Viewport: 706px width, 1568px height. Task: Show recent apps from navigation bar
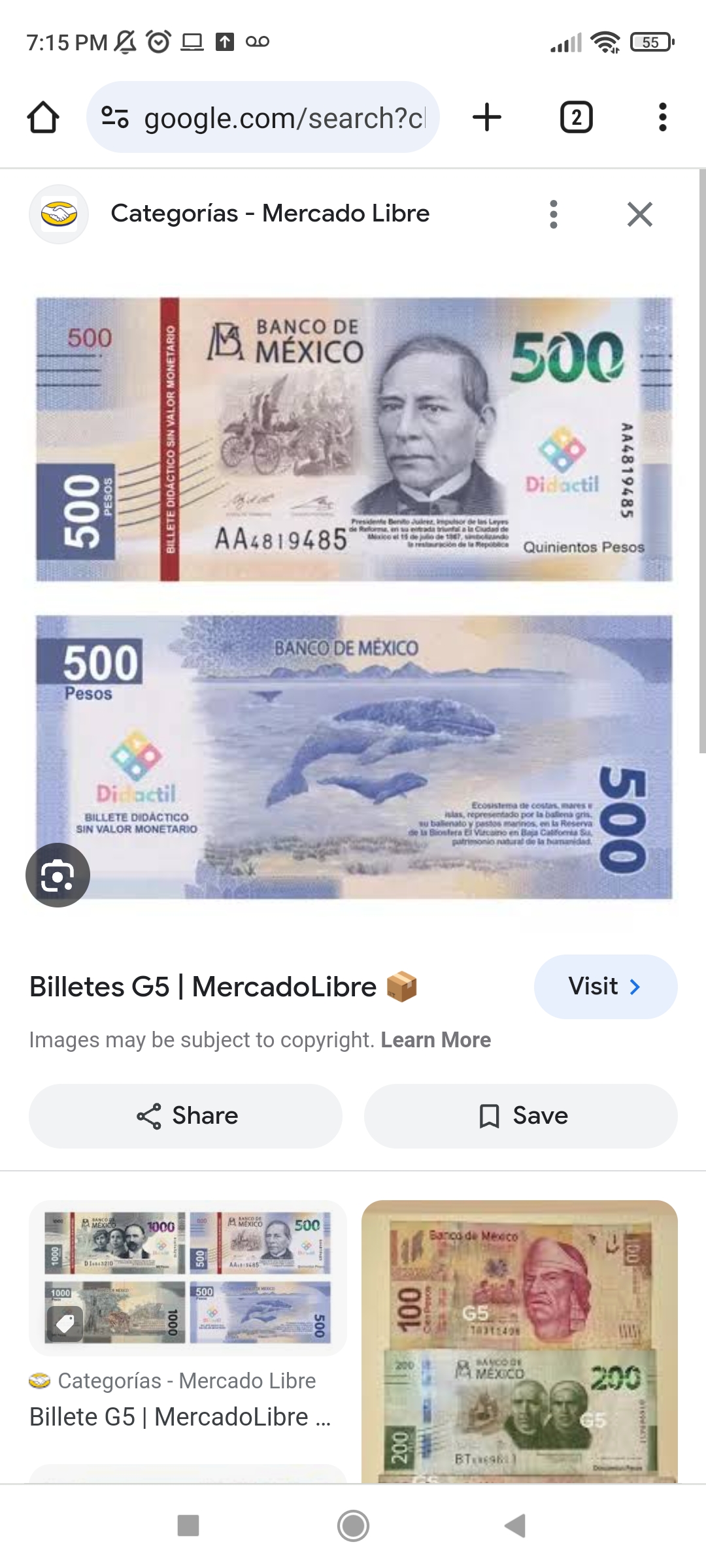click(188, 1526)
